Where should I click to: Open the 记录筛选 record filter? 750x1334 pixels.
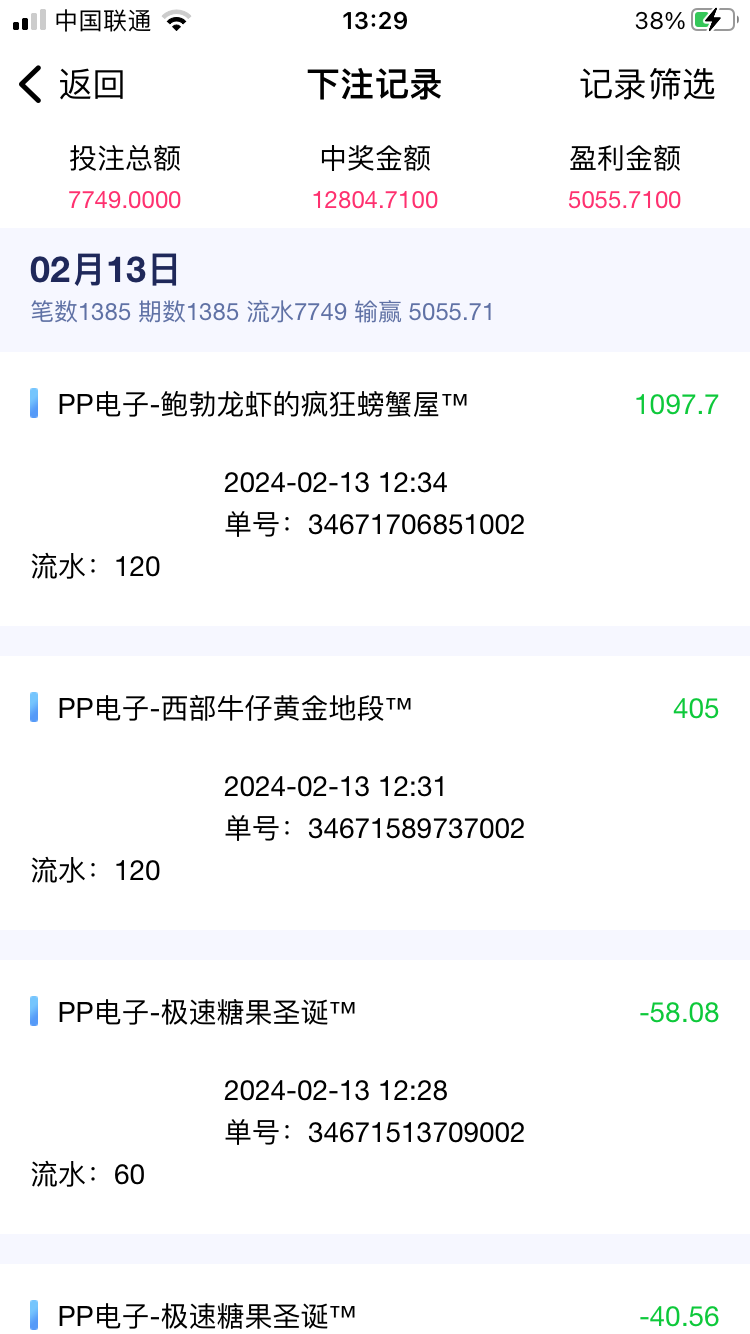click(647, 85)
